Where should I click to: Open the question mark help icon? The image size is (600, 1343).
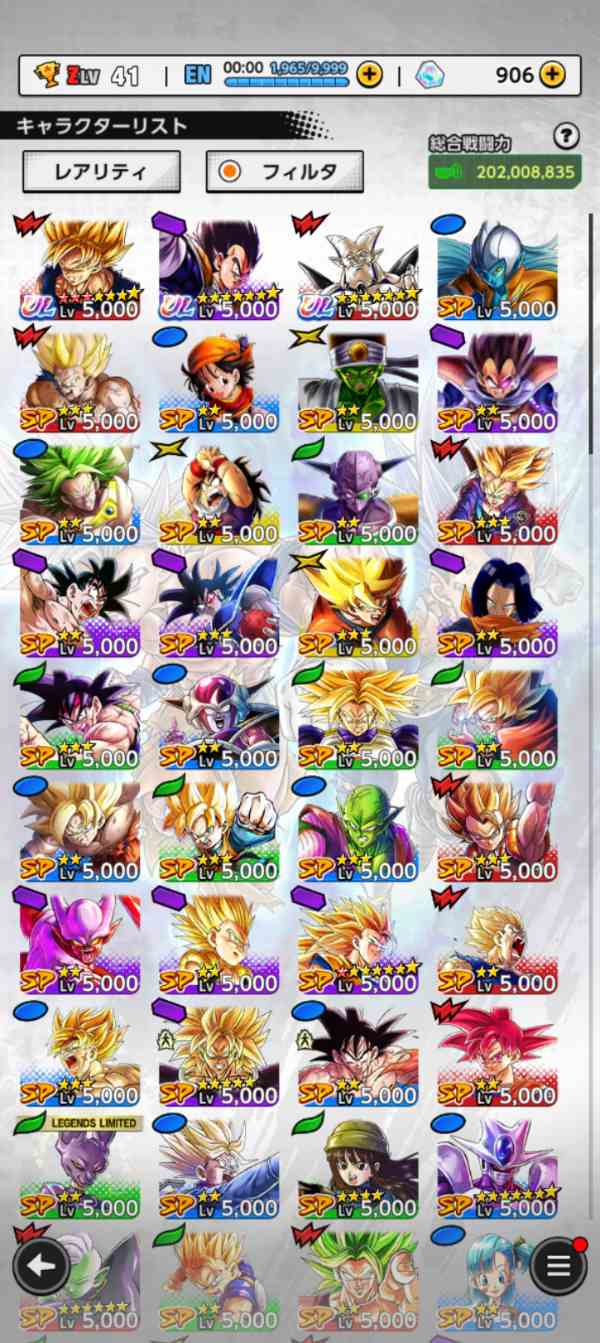566,136
